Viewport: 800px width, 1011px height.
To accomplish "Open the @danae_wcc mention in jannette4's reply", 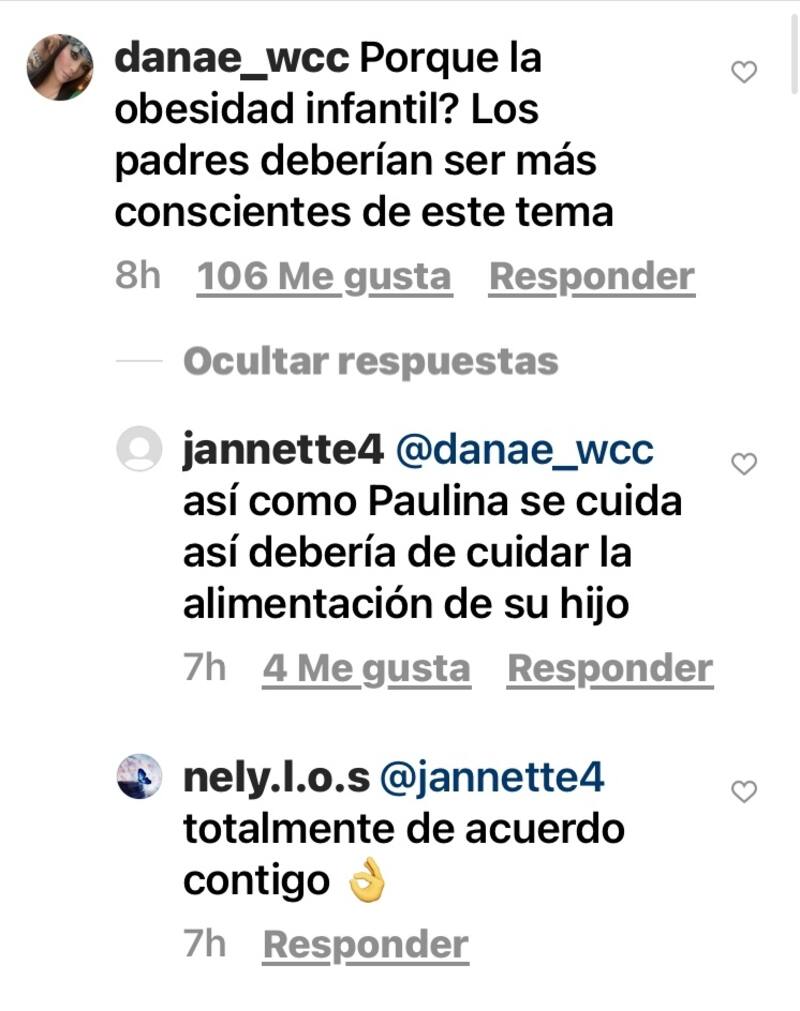I will click(524, 451).
